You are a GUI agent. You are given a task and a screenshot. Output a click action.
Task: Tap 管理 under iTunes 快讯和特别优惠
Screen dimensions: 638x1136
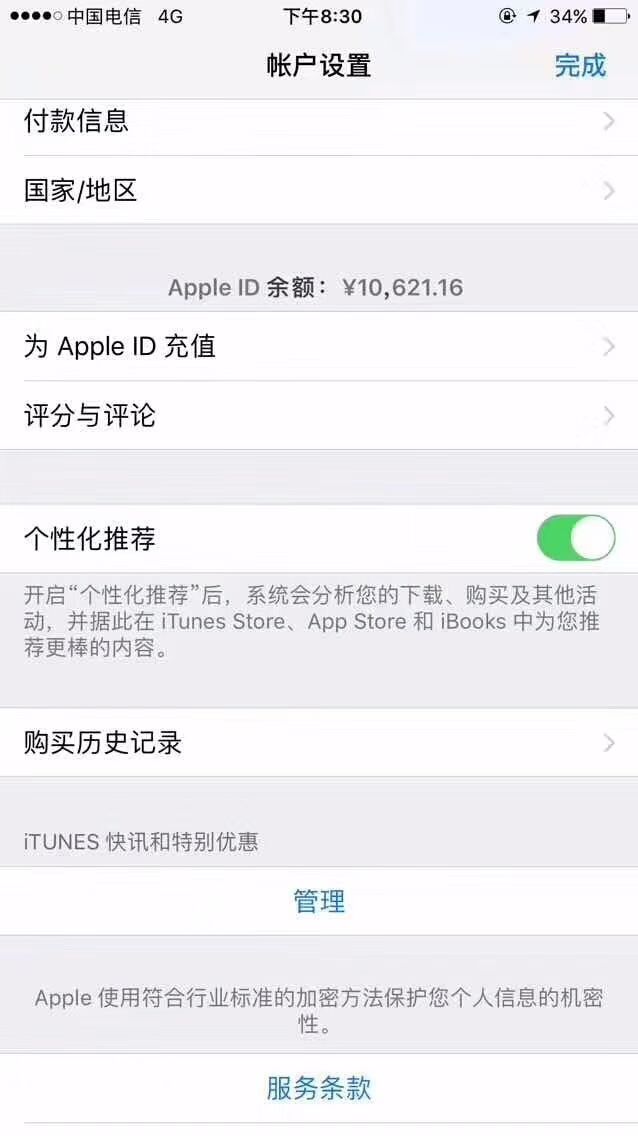coord(319,901)
